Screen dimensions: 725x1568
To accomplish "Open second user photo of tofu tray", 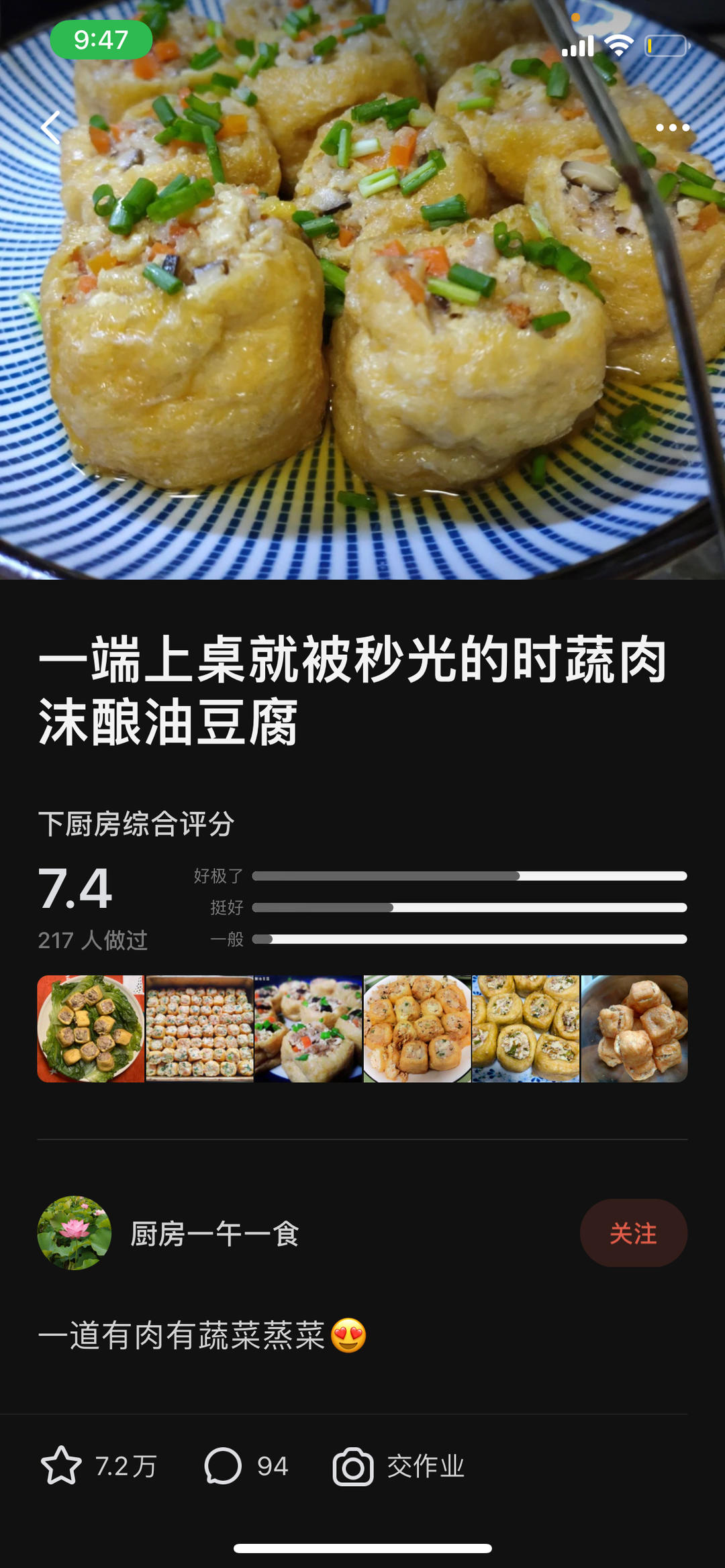I will (x=199, y=1029).
